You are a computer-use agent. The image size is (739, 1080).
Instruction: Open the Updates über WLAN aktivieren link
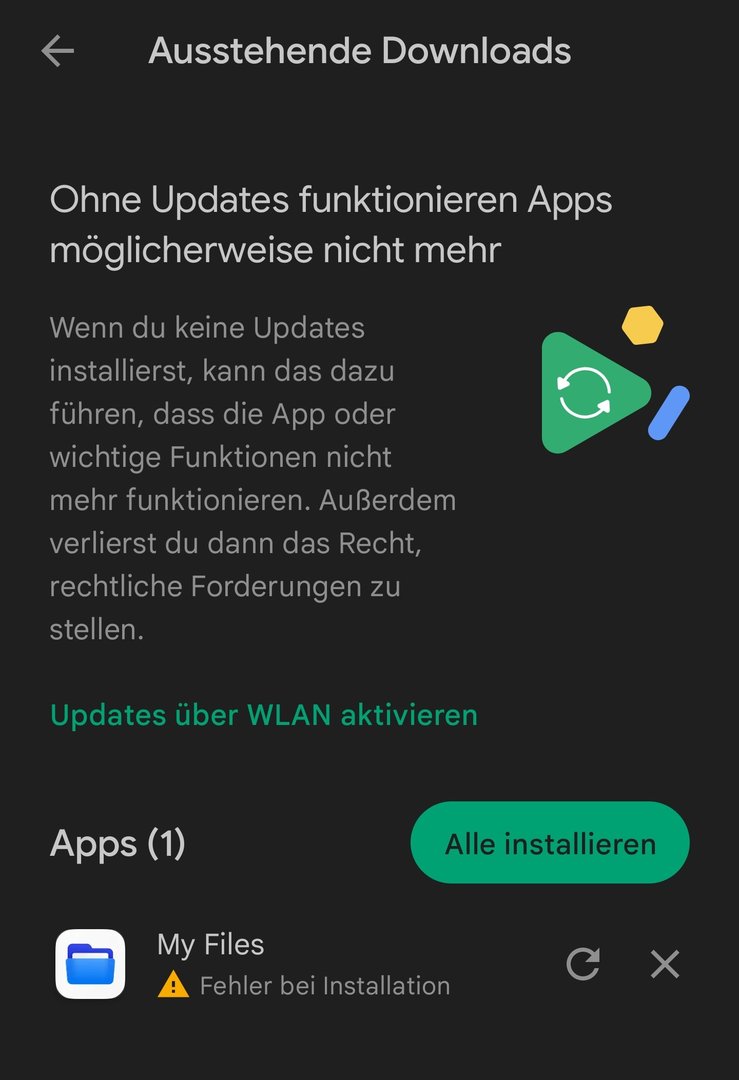click(x=264, y=715)
